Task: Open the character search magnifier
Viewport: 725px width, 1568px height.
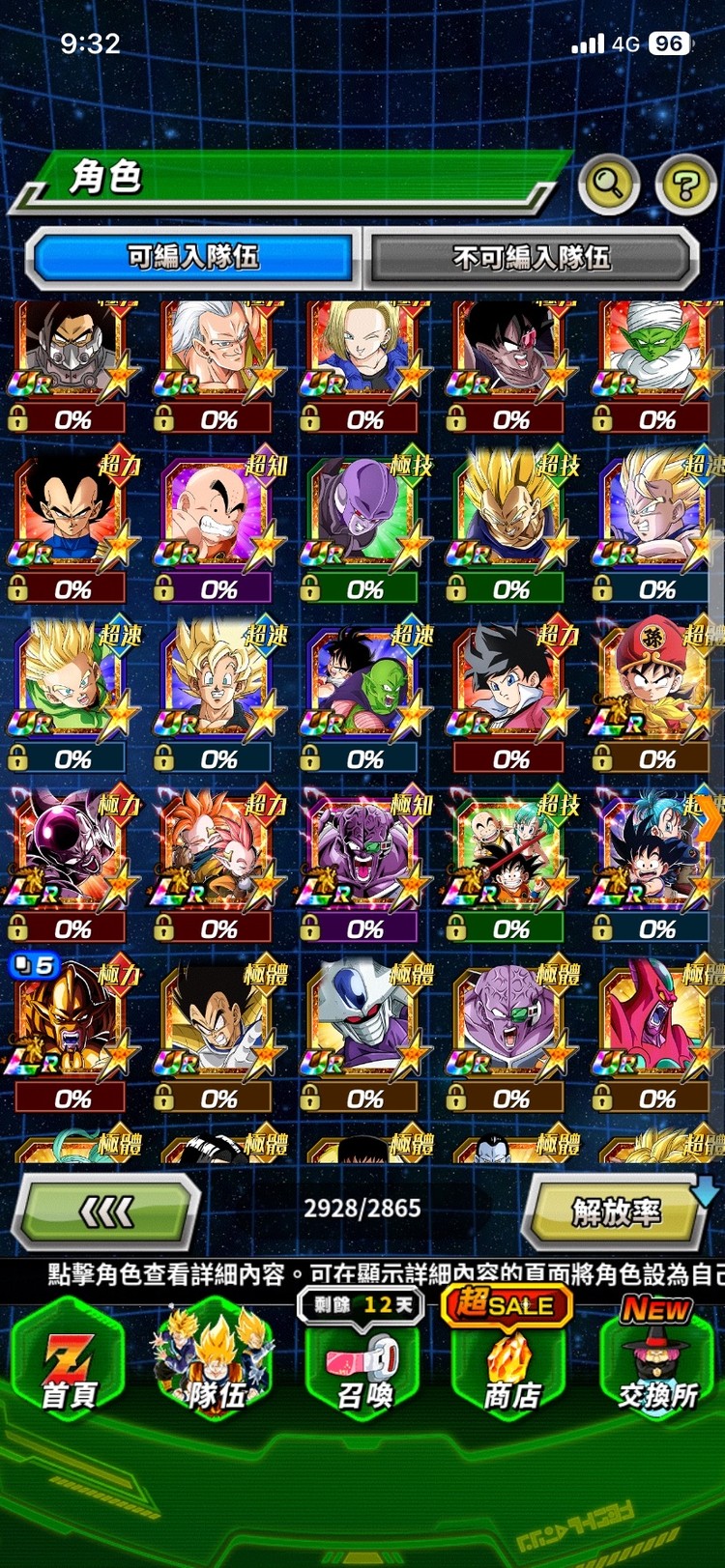Action: click(608, 182)
